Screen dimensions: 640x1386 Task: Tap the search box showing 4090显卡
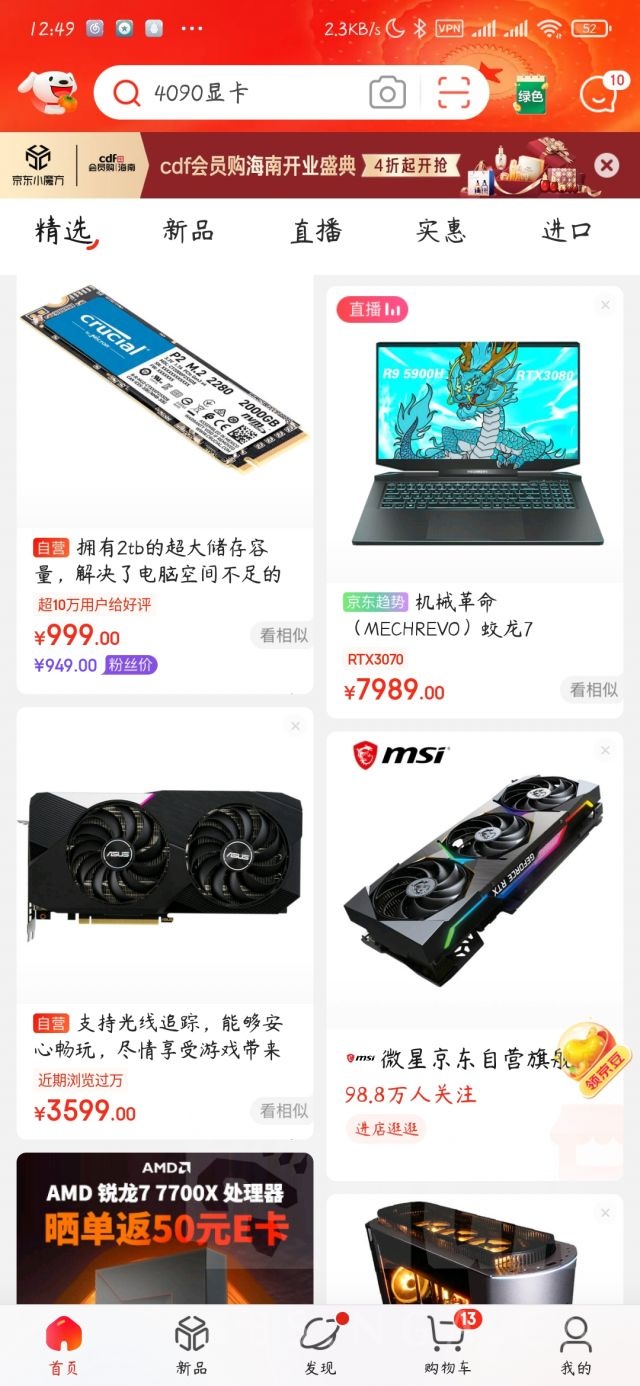click(x=291, y=93)
